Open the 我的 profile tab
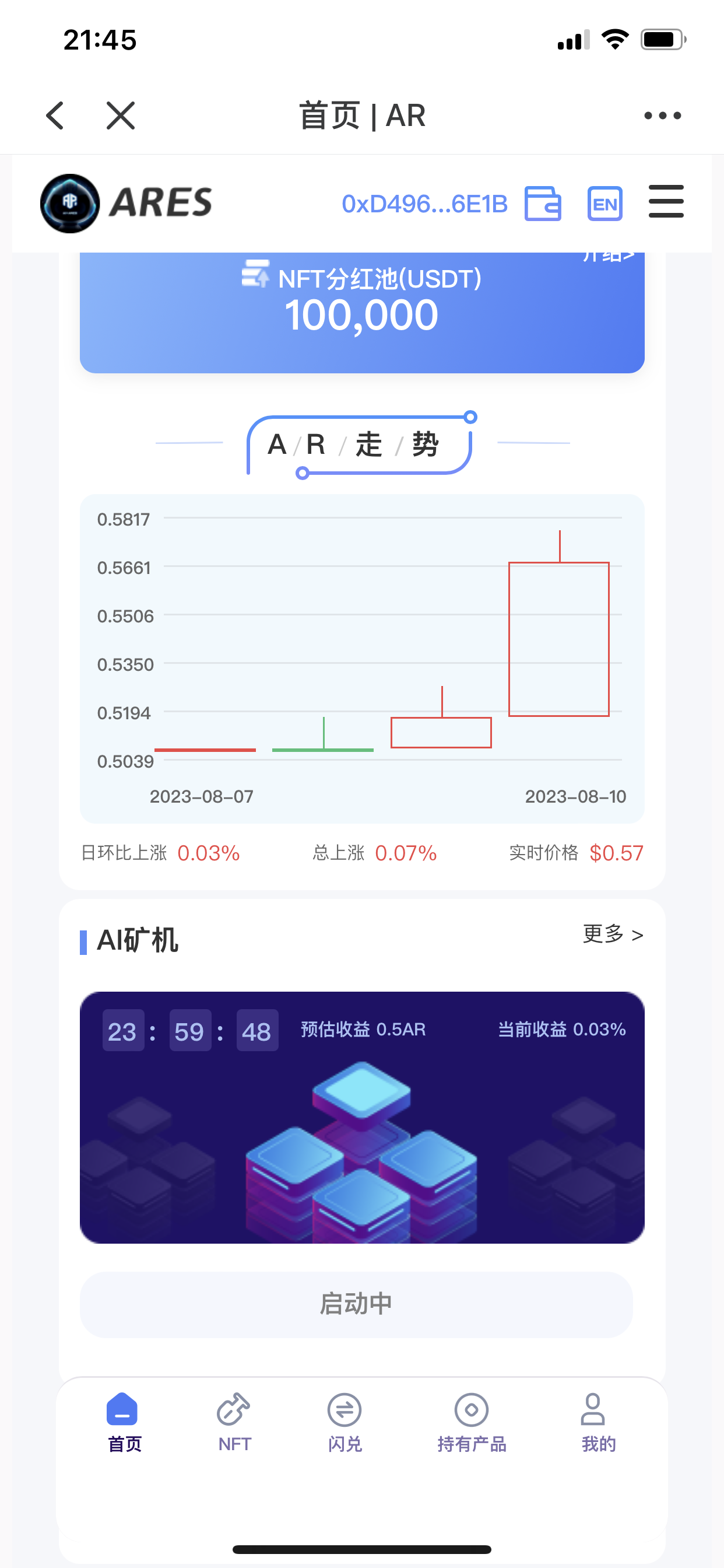This screenshot has width=724, height=1568. coord(598,1422)
